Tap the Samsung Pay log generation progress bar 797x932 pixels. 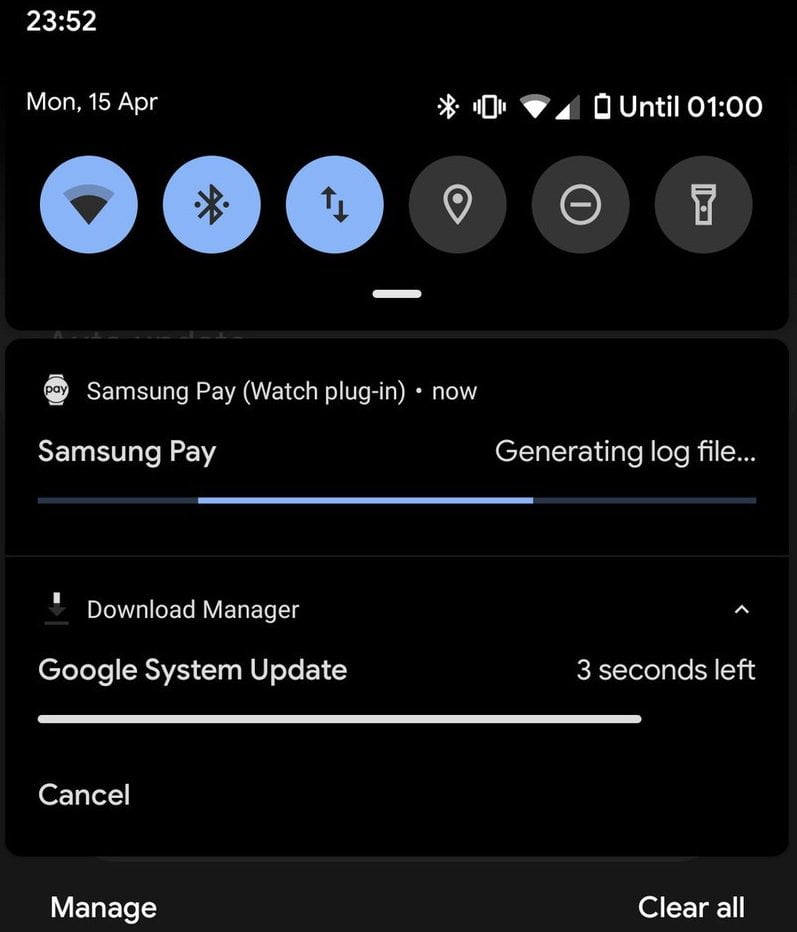tap(396, 499)
